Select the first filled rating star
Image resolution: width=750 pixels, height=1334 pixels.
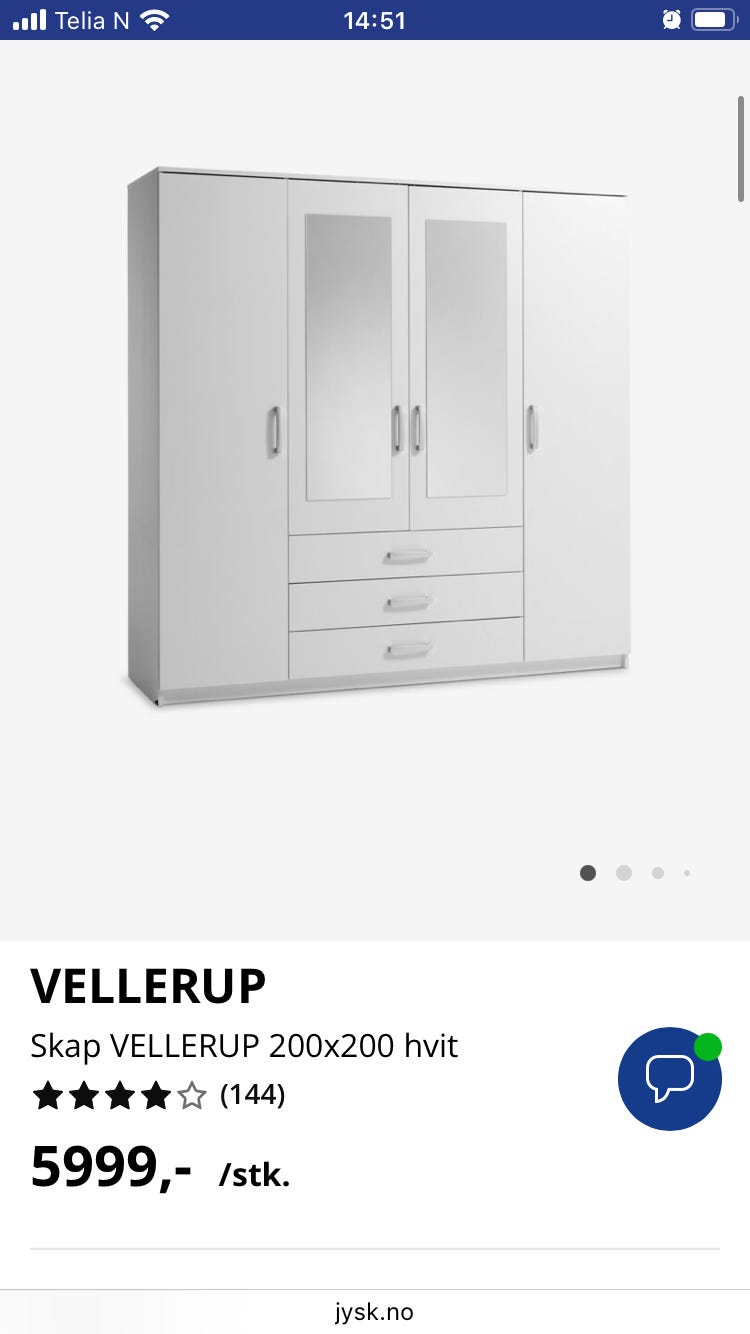pos(48,1095)
